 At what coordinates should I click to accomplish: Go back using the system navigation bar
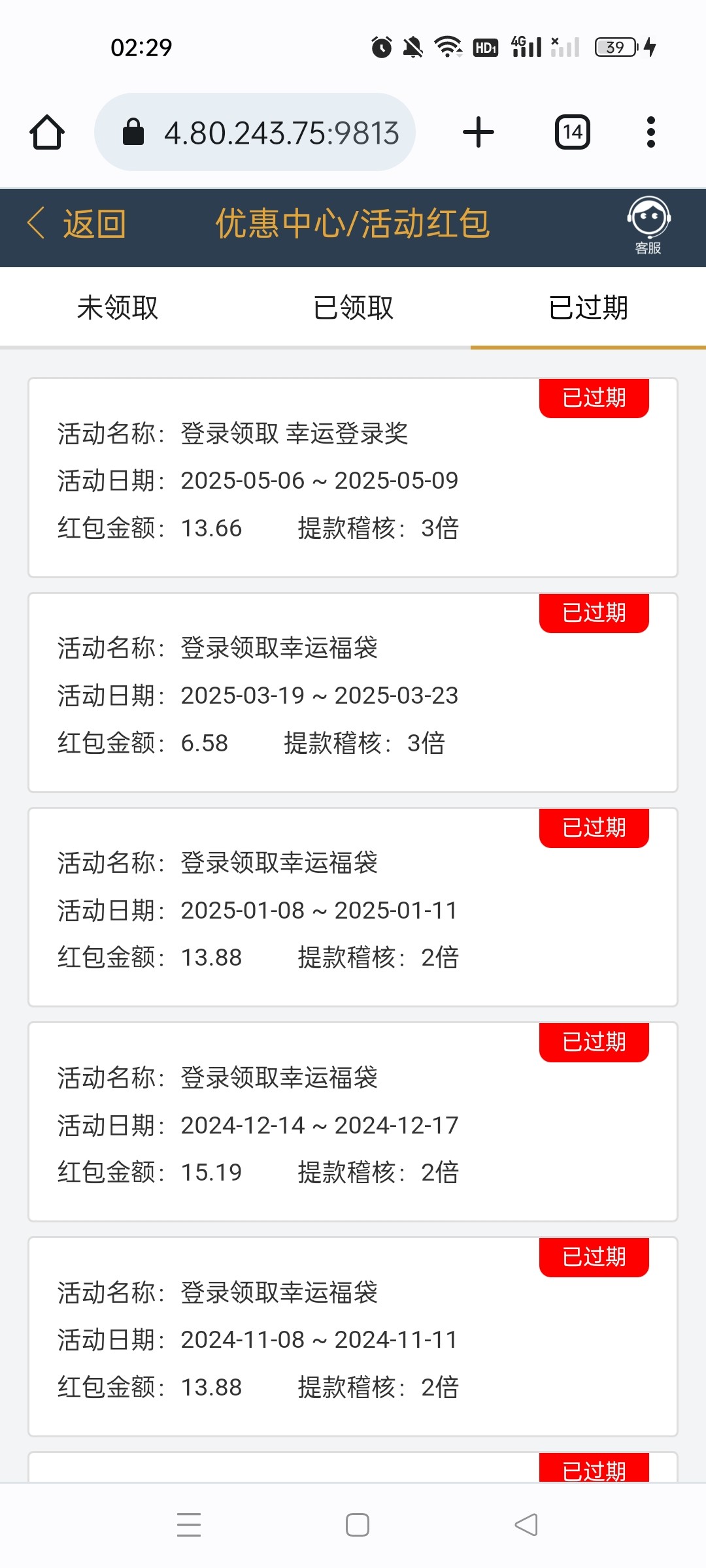coord(526,1525)
